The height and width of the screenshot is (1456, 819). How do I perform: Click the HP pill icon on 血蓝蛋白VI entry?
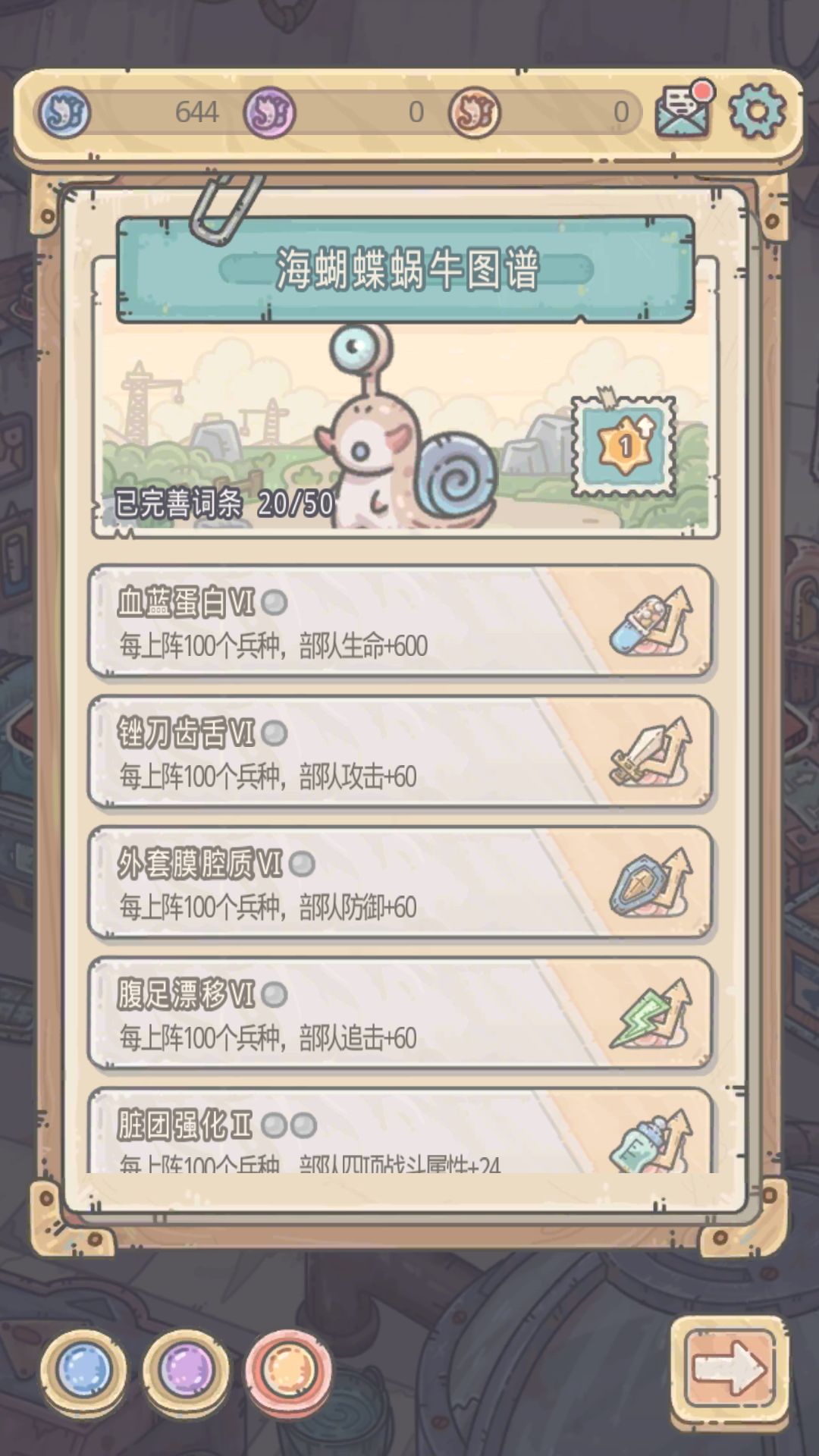650,623
